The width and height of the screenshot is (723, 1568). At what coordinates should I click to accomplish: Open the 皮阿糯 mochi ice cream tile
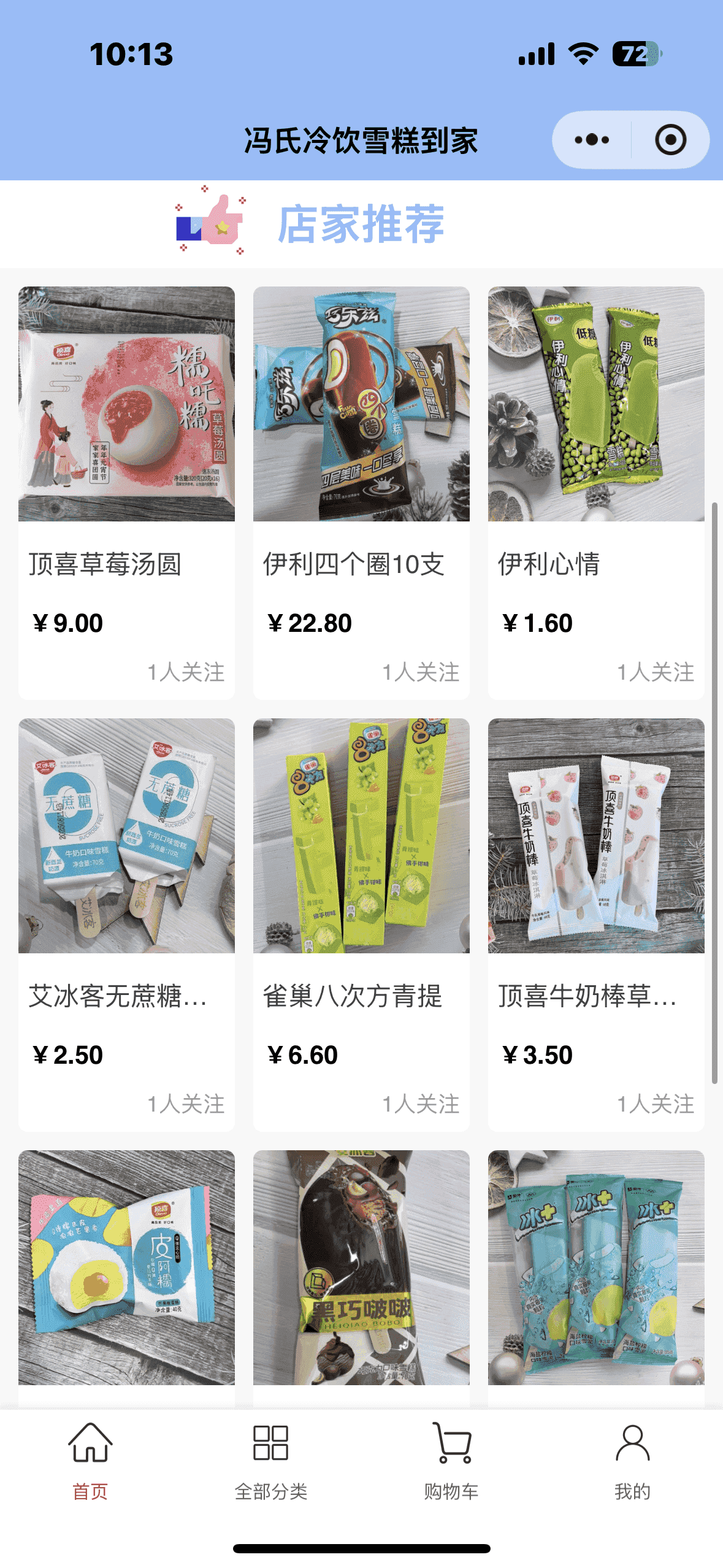click(126, 1267)
